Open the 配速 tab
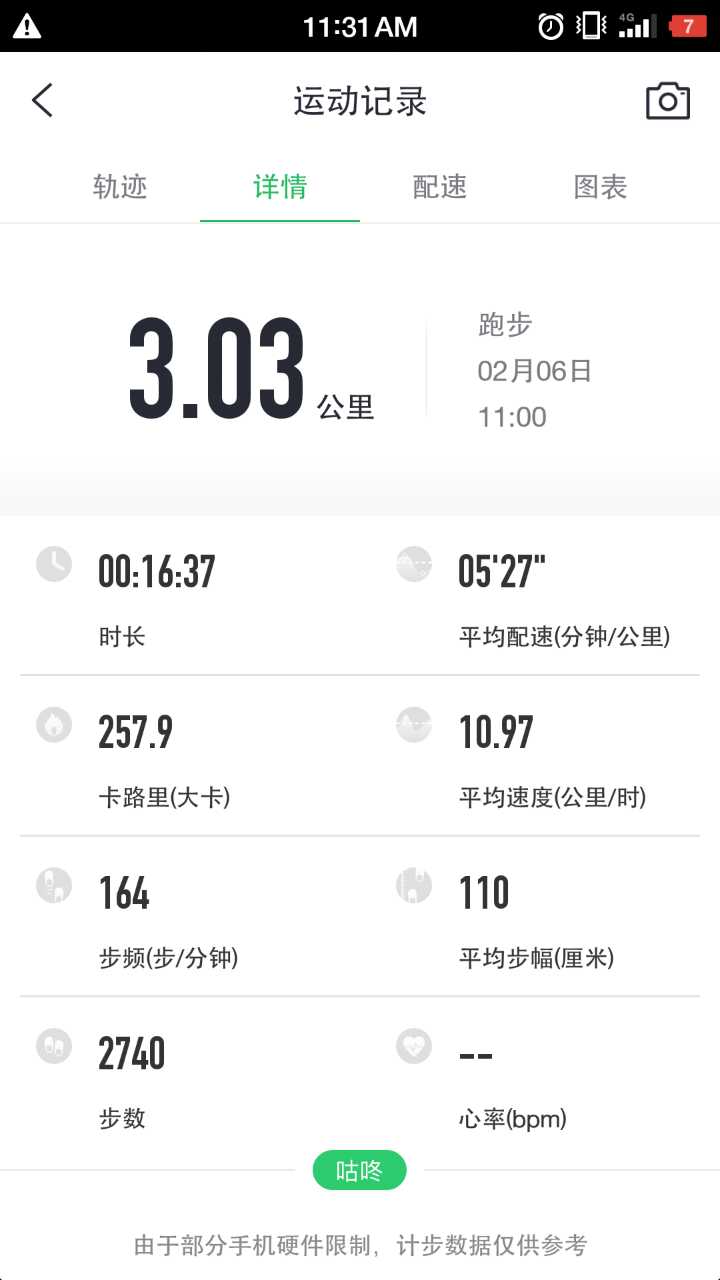This screenshot has height=1280, width=720. [440, 187]
